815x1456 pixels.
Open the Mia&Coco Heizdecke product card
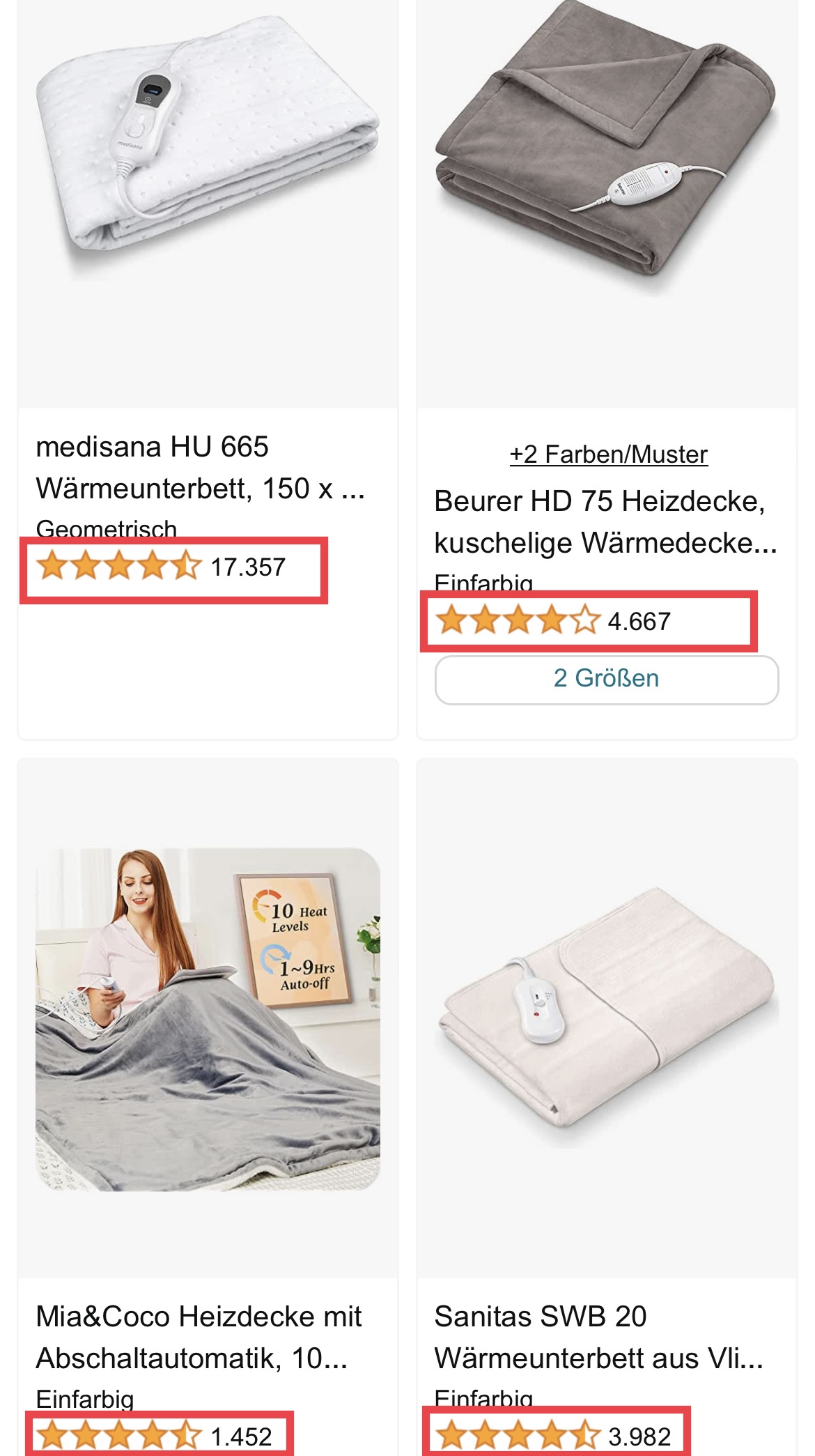pos(199,1337)
